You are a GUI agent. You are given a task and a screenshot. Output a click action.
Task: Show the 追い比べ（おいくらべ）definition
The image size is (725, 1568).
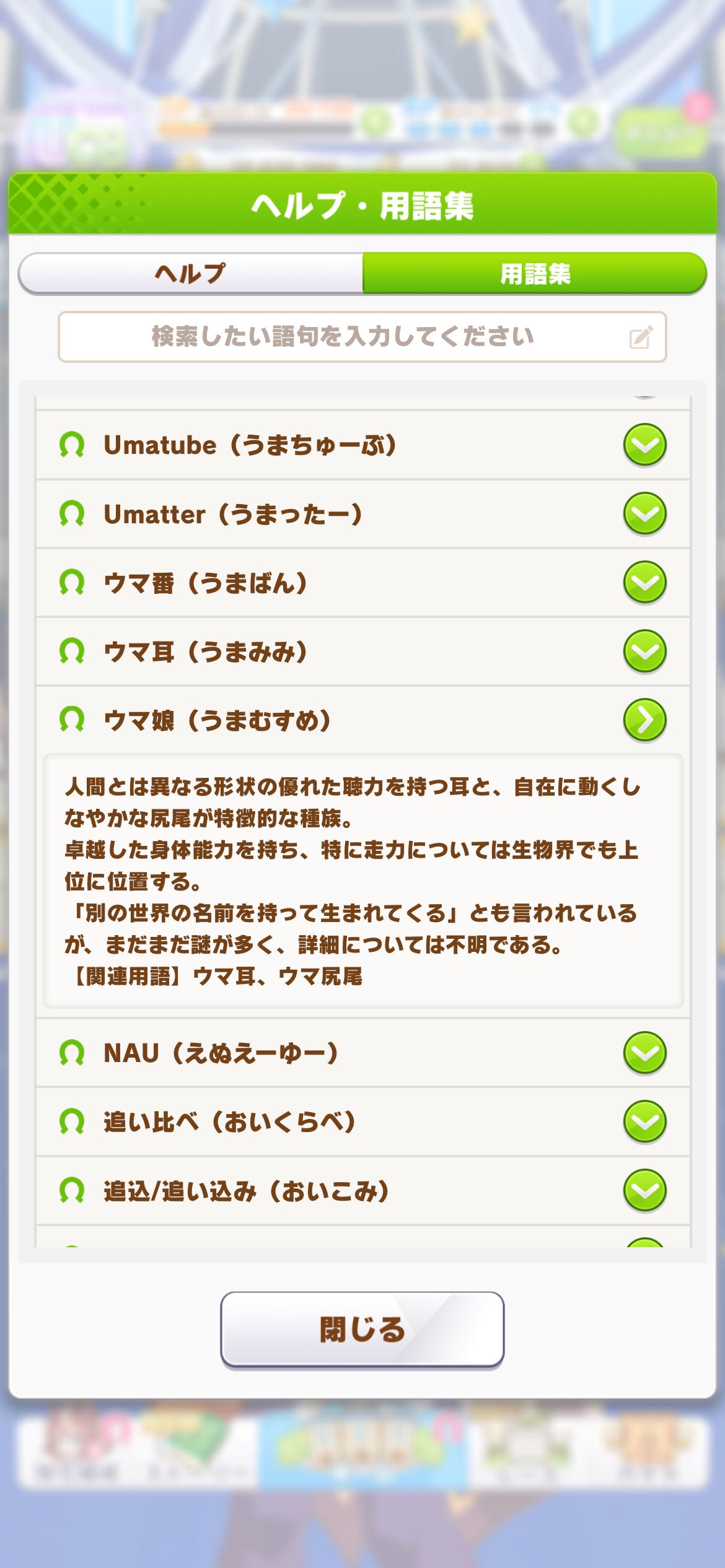coord(644,1122)
